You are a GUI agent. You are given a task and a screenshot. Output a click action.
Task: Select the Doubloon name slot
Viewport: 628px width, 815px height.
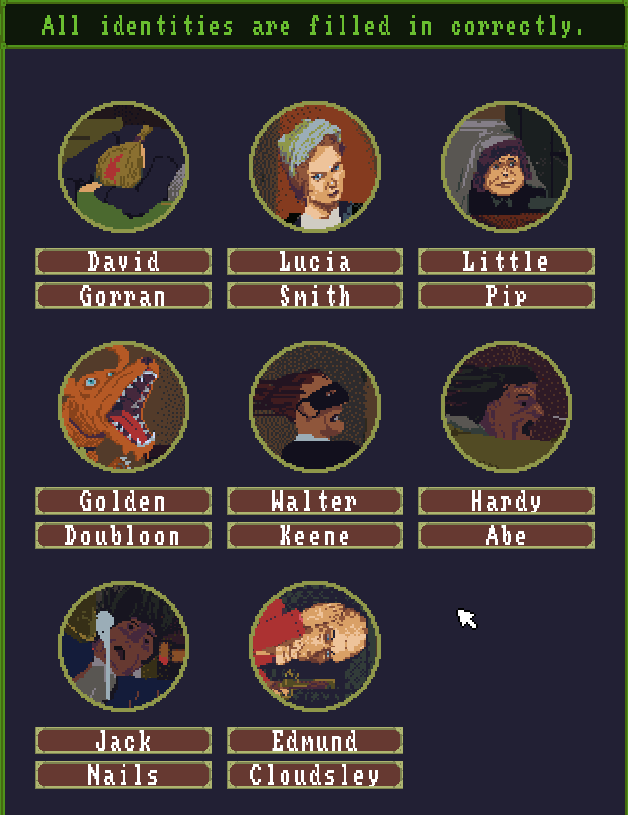coord(123,536)
